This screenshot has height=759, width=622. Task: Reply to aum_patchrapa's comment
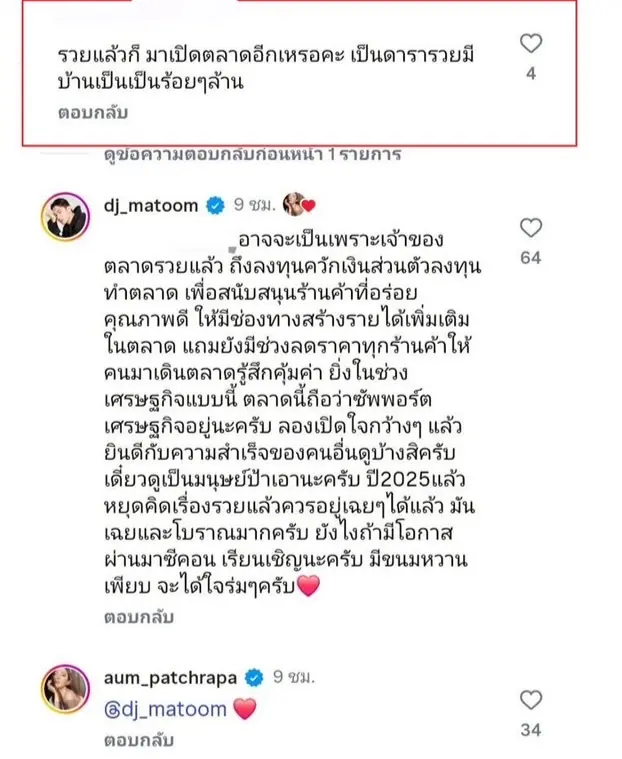click(x=139, y=741)
